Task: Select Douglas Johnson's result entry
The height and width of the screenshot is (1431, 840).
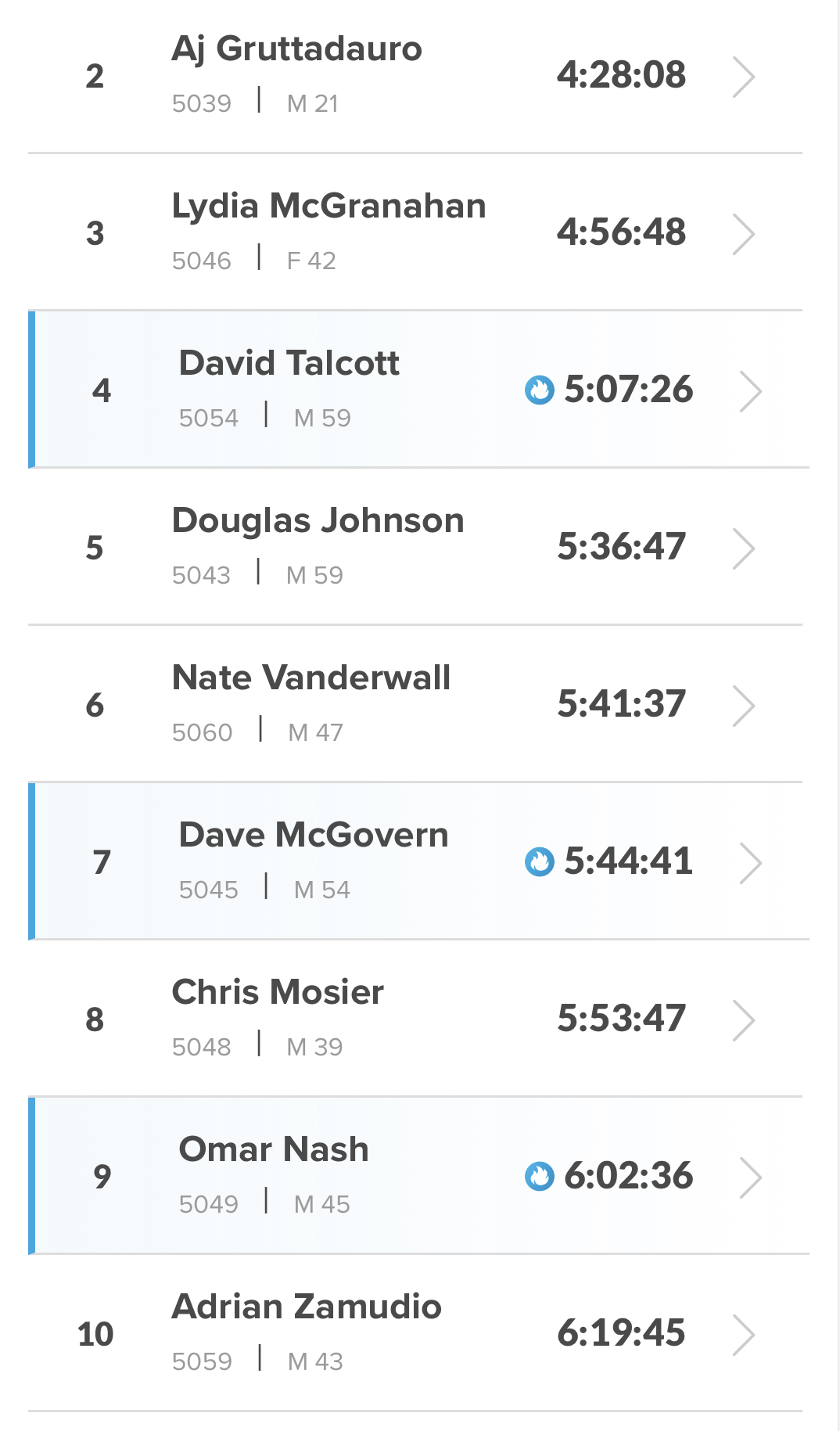Action: [x=415, y=547]
